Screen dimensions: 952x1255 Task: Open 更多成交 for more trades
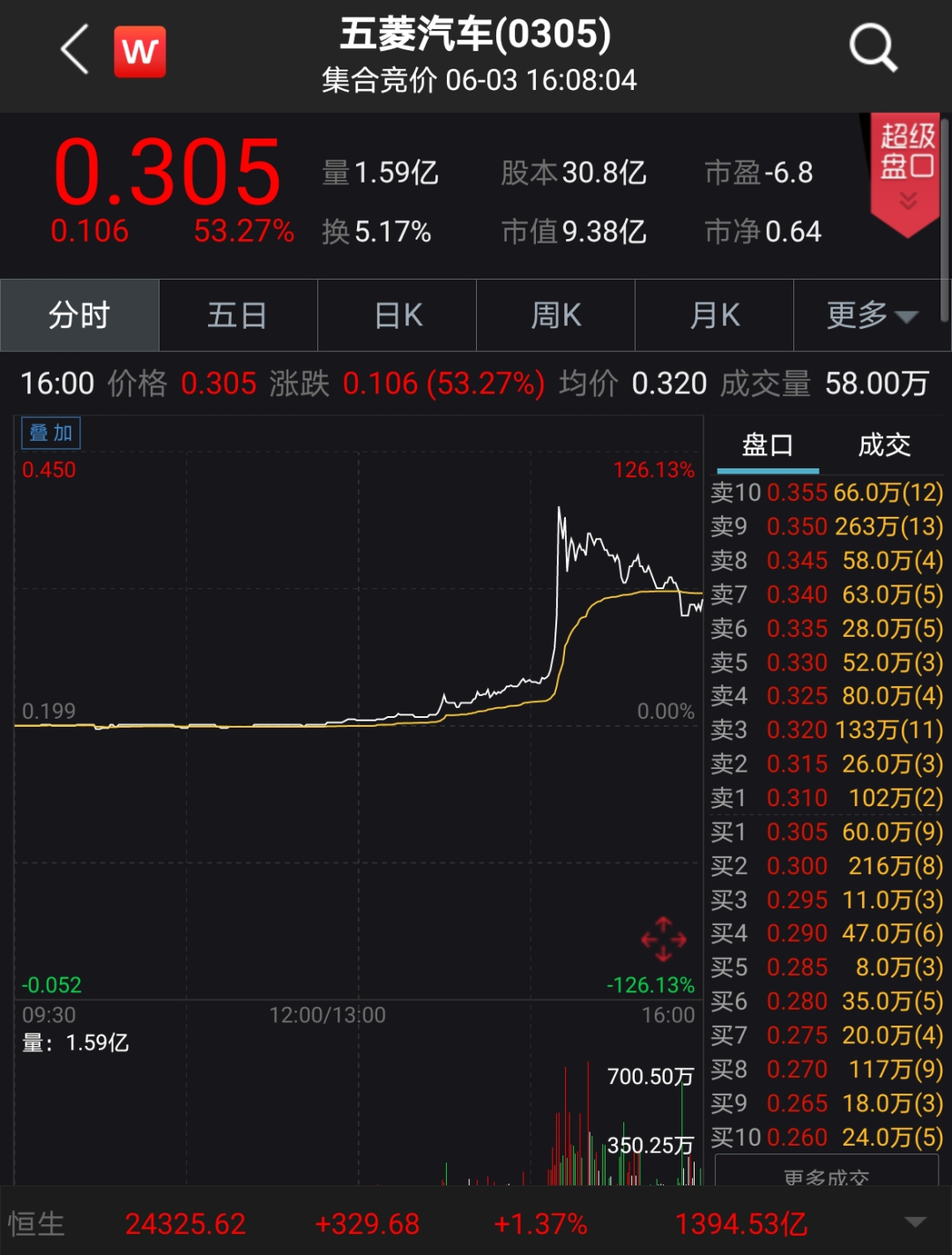tap(826, 1175)
